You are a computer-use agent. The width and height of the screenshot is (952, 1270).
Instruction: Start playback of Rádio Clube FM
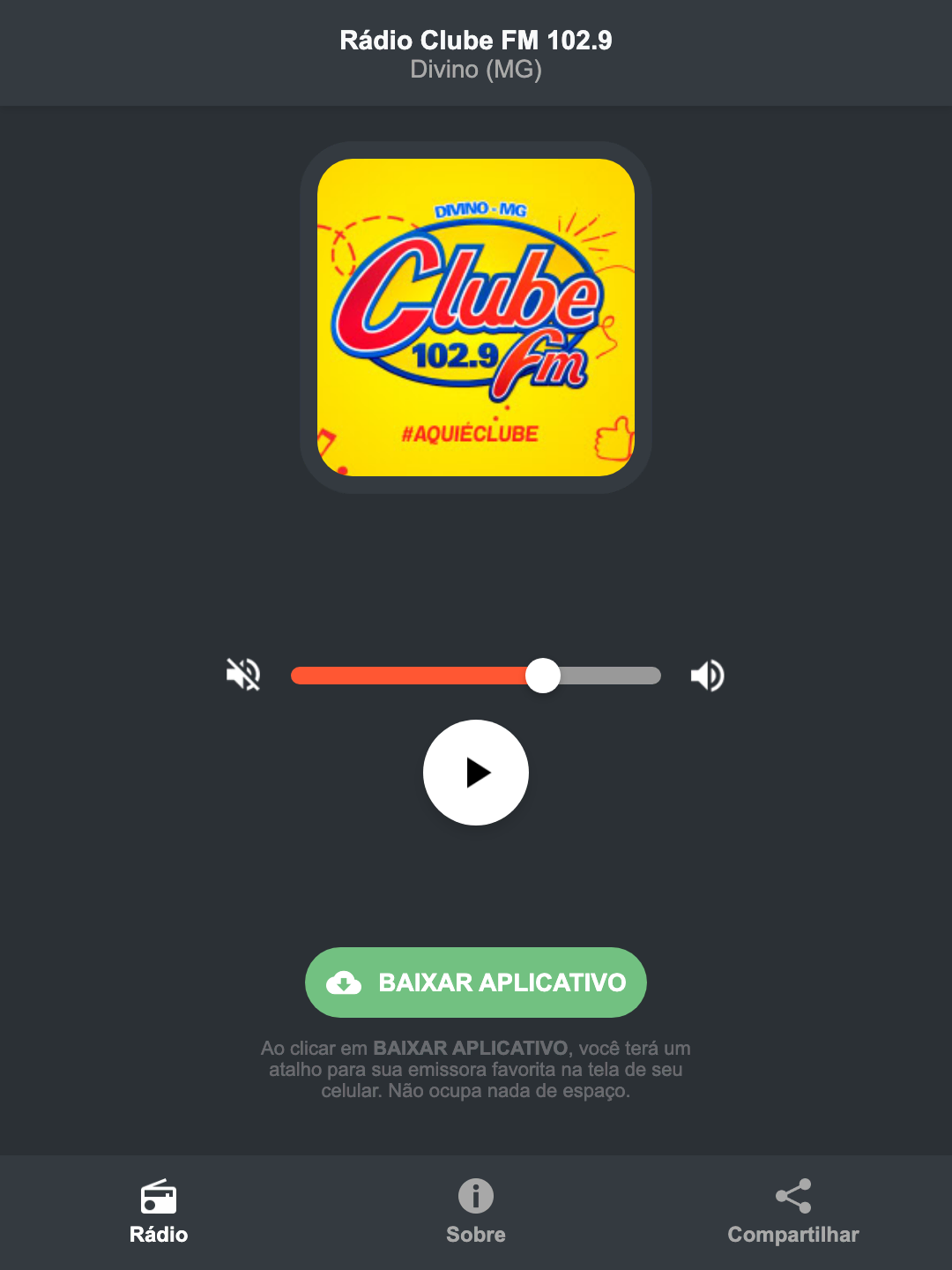pyautogui.click(x=476, y=773)
